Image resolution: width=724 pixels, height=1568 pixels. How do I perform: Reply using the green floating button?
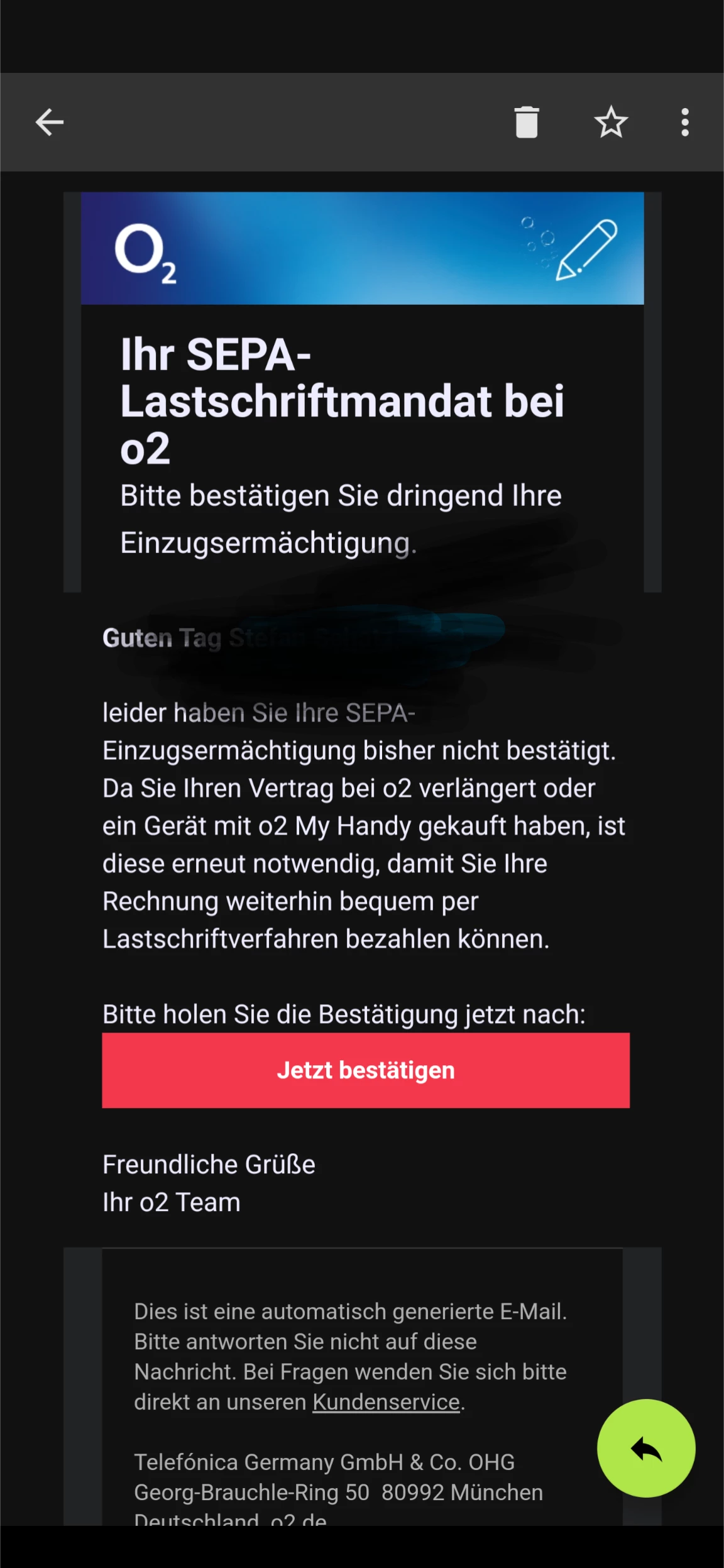[646, 1448]
